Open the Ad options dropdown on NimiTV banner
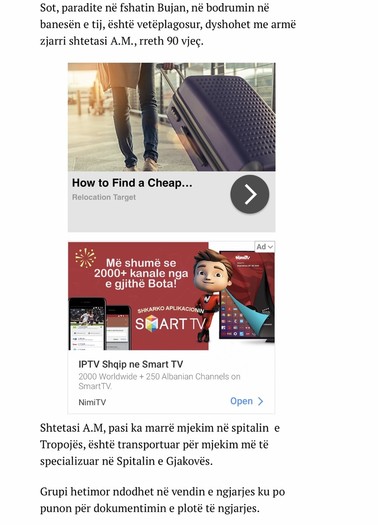378x525 pixels. pyautogui.click(x=264, y=247)
